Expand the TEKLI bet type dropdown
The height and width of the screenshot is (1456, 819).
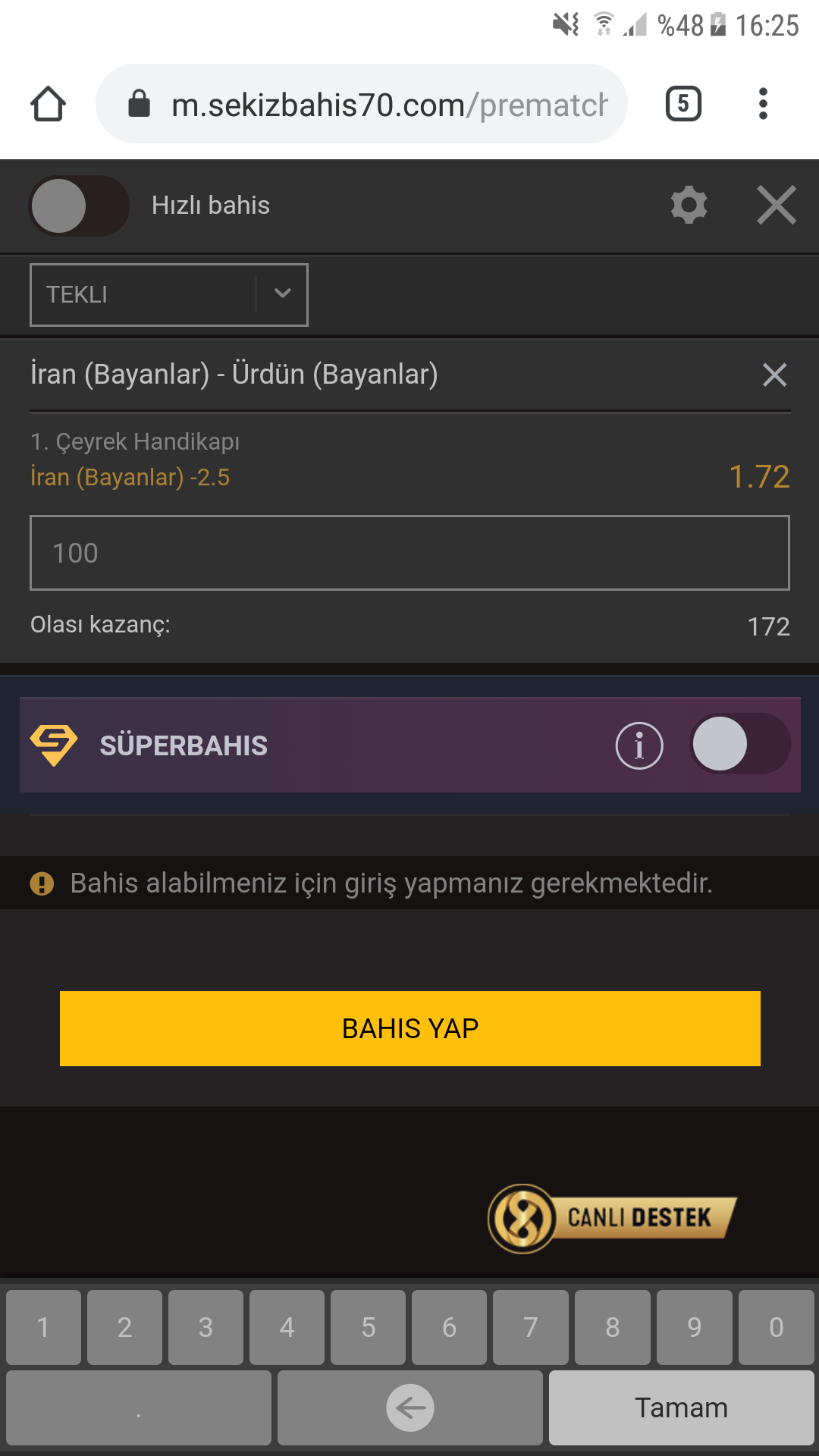tap(169, 295)
